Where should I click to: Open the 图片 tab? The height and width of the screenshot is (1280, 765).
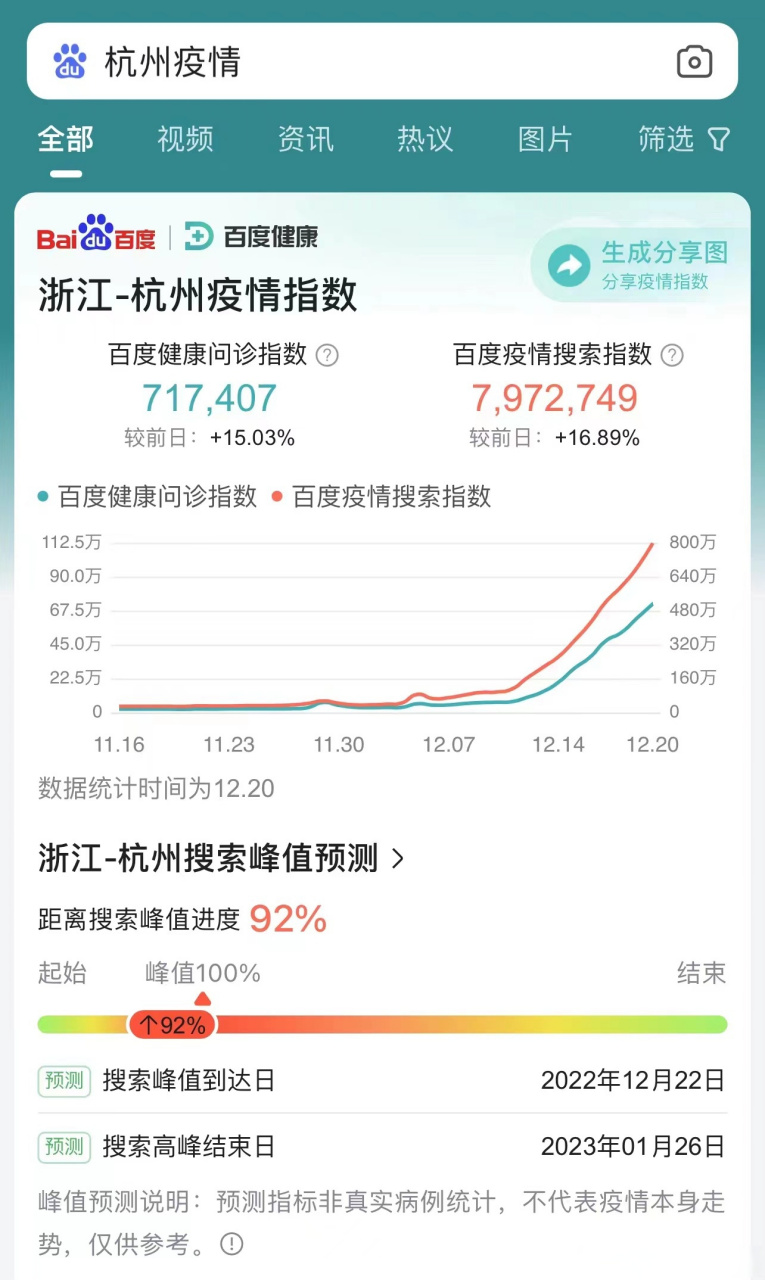click(x=544, y=140)
